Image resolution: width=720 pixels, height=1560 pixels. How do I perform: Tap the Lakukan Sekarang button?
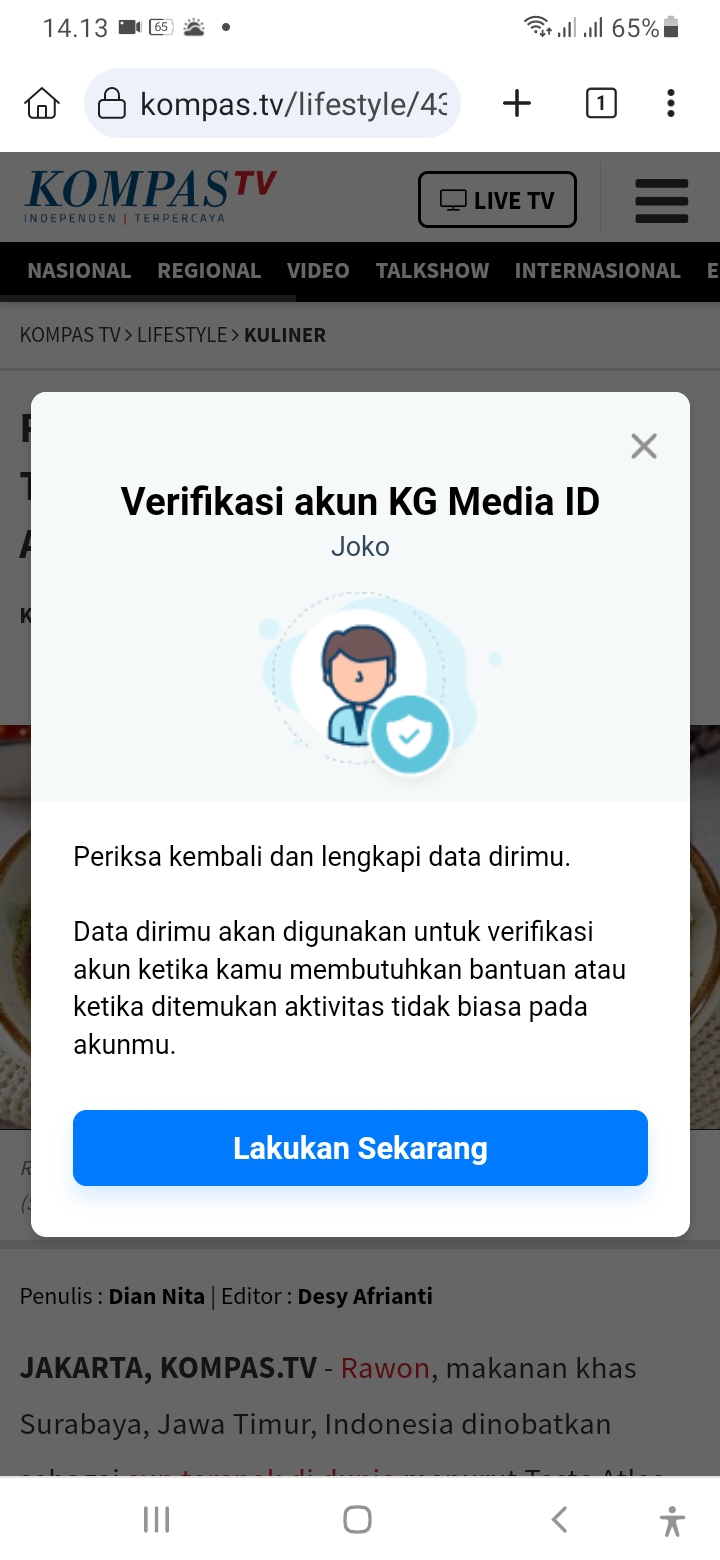click(x=360, y=1148)
